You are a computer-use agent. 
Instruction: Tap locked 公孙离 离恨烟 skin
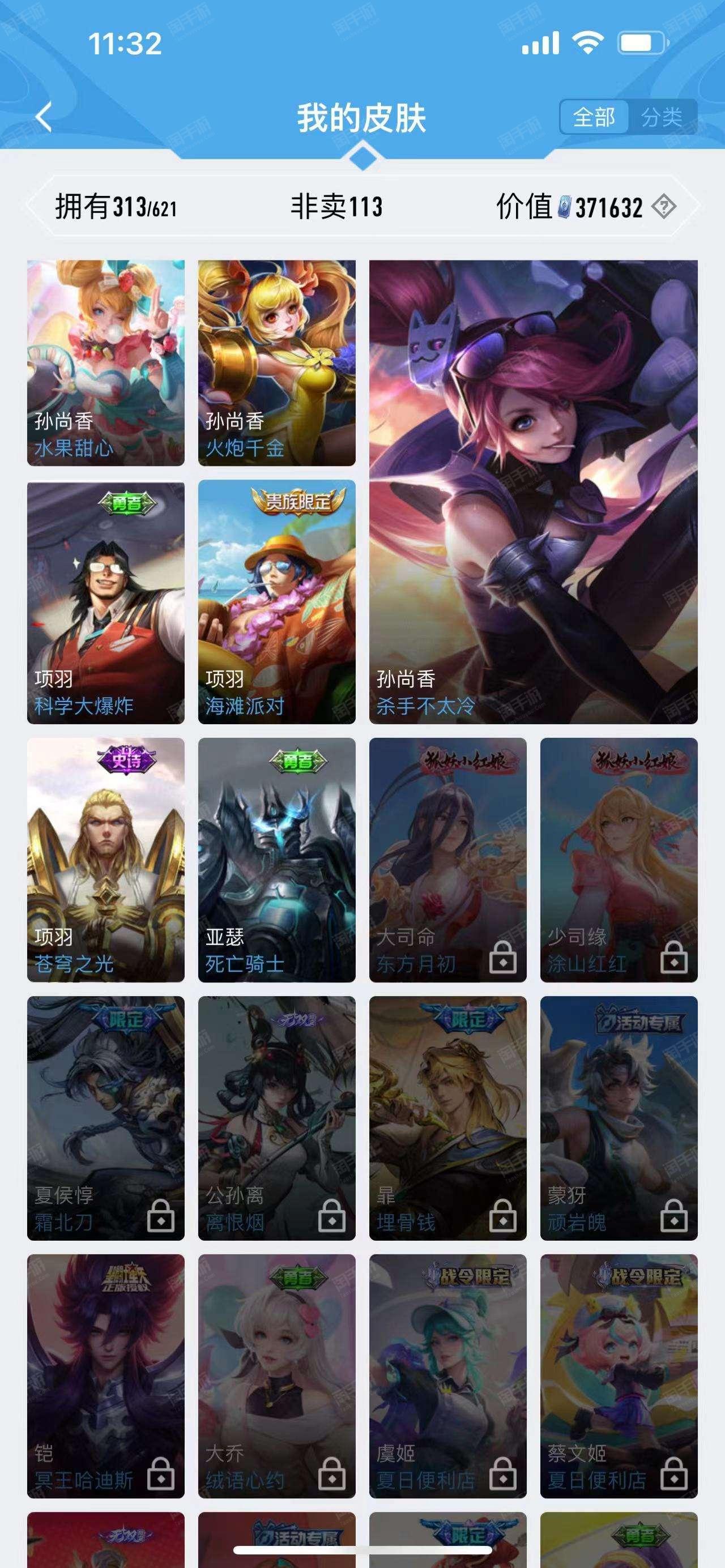pyautogui.click(x=277, y=1118)
